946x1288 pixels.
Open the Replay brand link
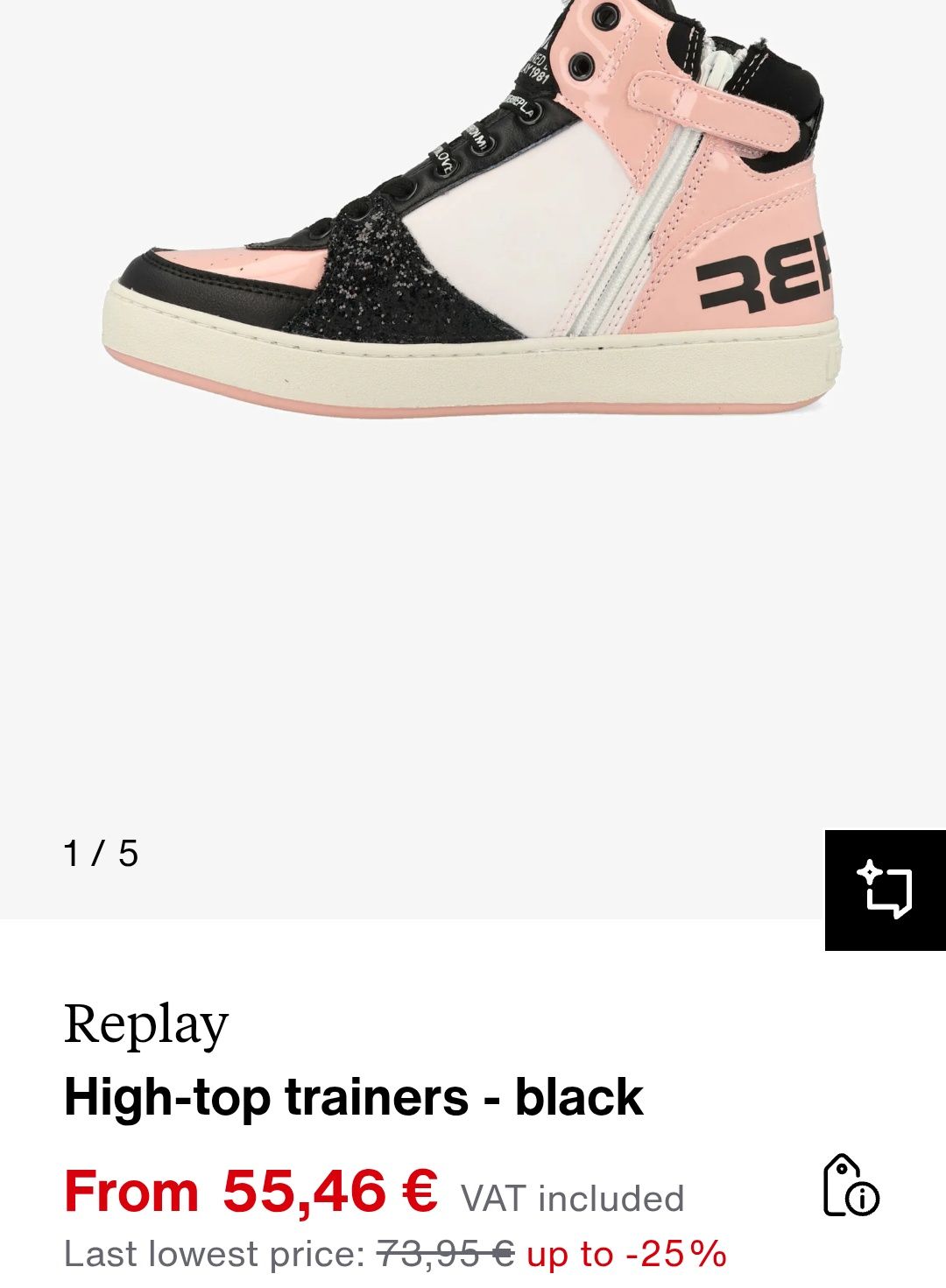(145, 1024)
